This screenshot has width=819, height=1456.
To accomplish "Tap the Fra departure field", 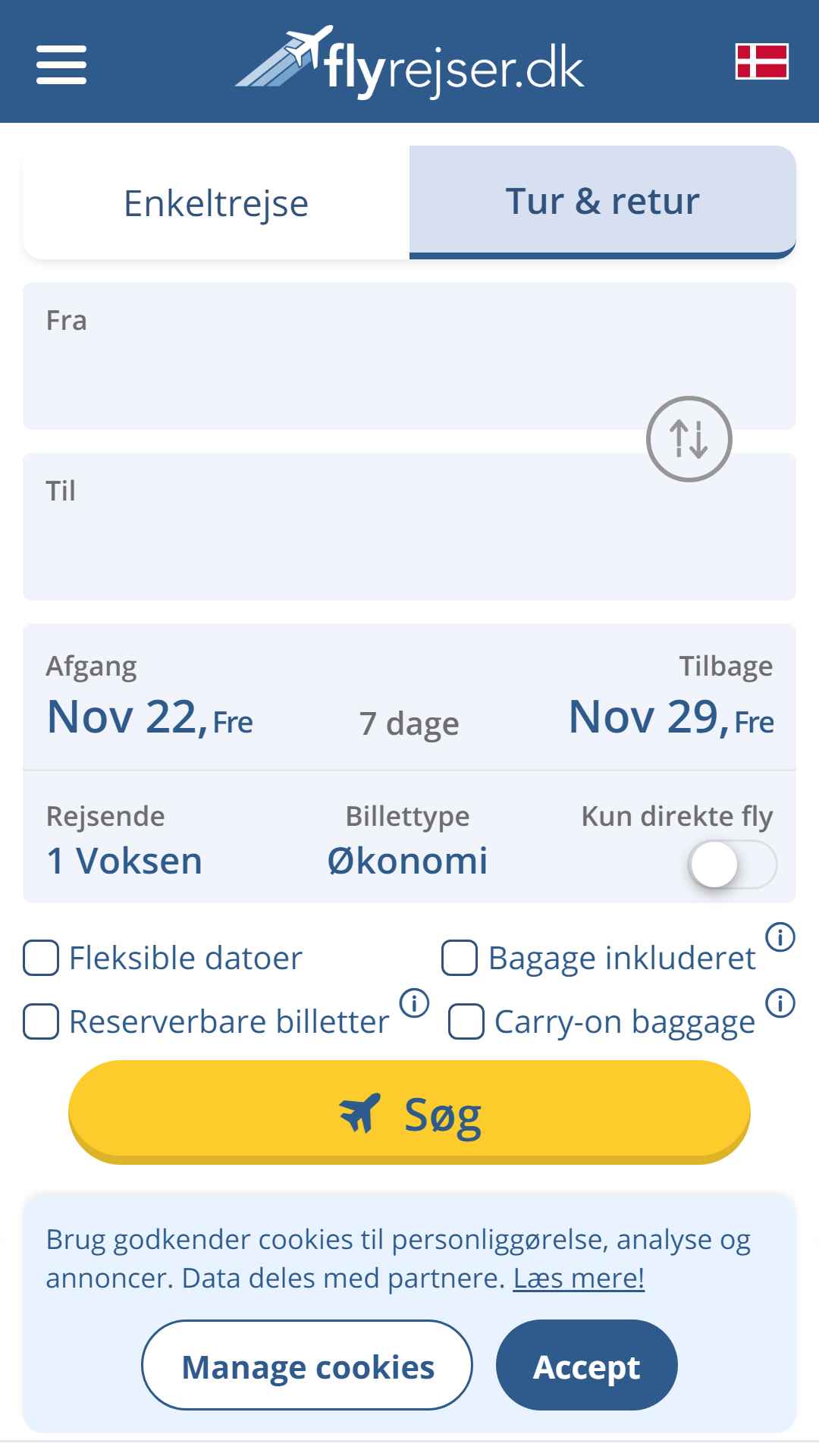I will 409,356.
